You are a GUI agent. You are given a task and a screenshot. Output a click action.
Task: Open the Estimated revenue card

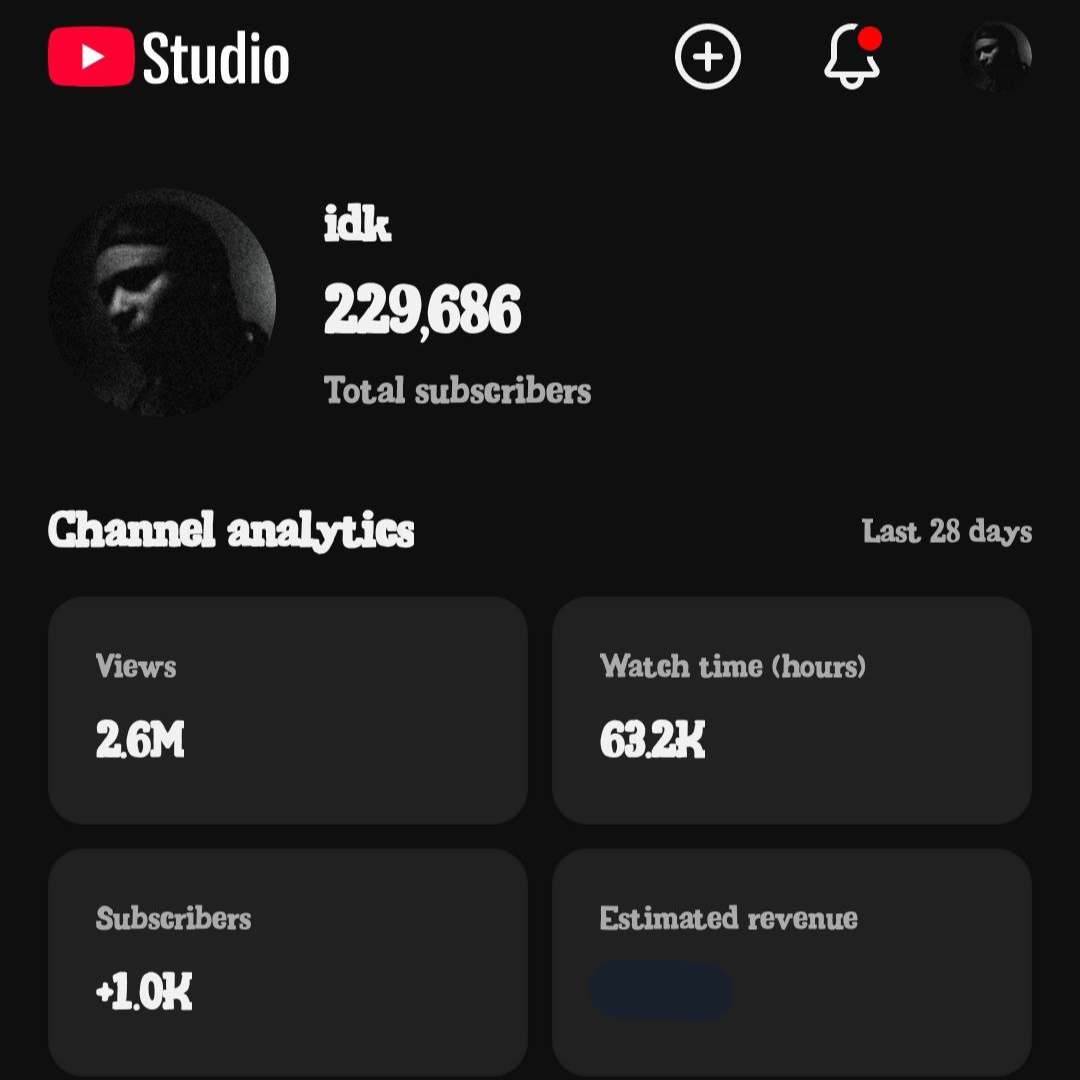[x=791, y=961]
